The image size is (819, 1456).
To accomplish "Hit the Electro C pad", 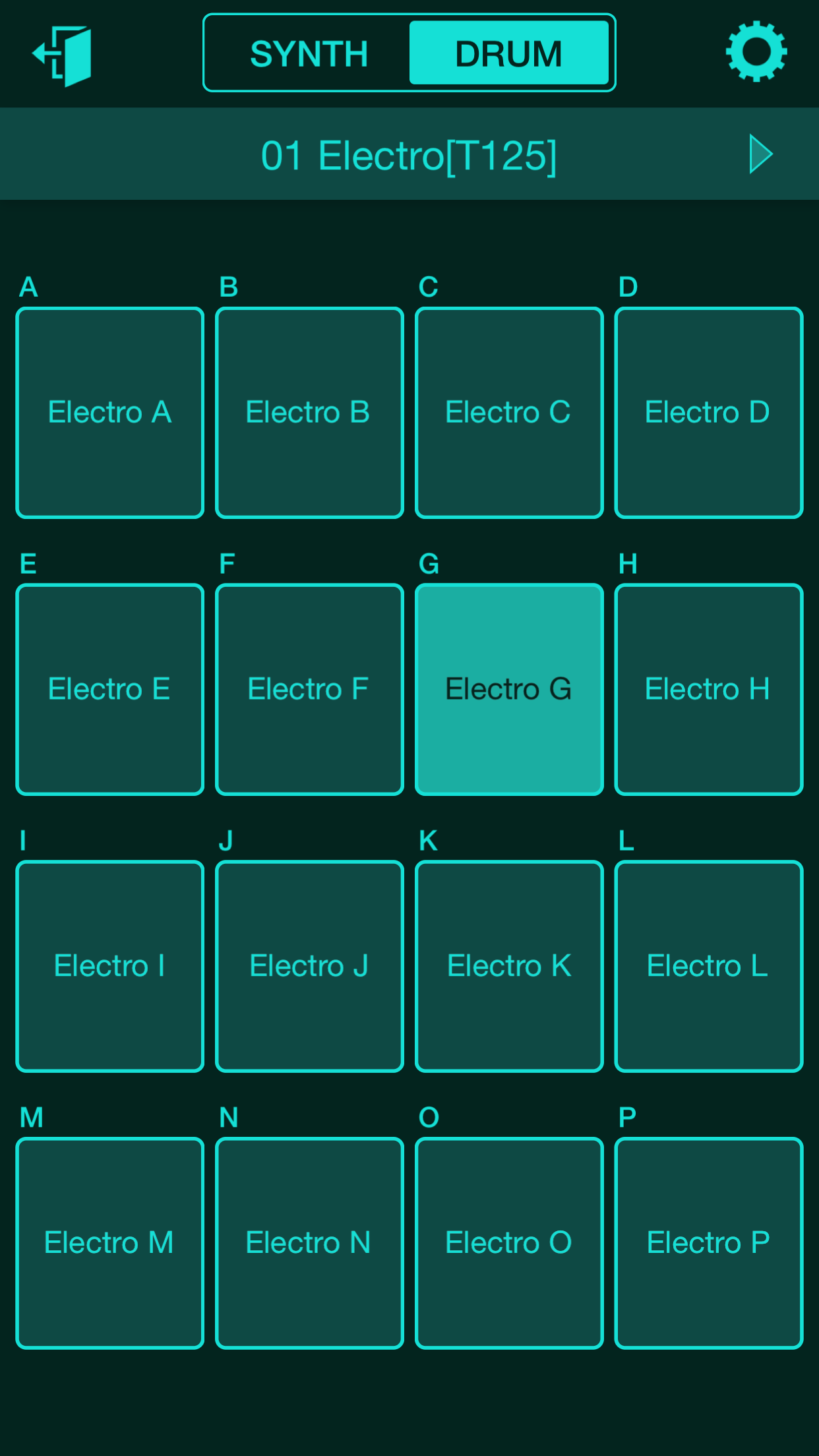I will coord(509,413).
